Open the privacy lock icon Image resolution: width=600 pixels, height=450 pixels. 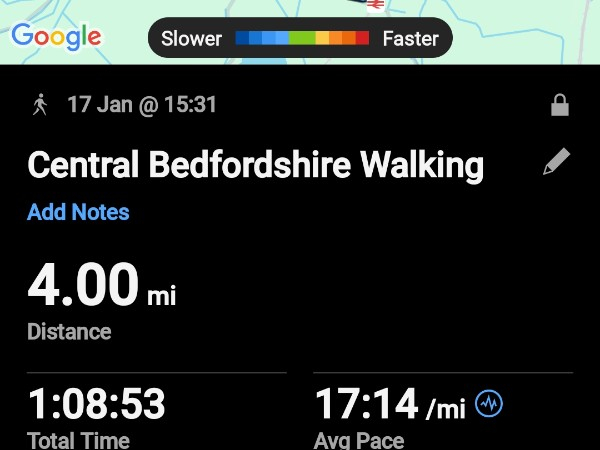coord(561,105)
